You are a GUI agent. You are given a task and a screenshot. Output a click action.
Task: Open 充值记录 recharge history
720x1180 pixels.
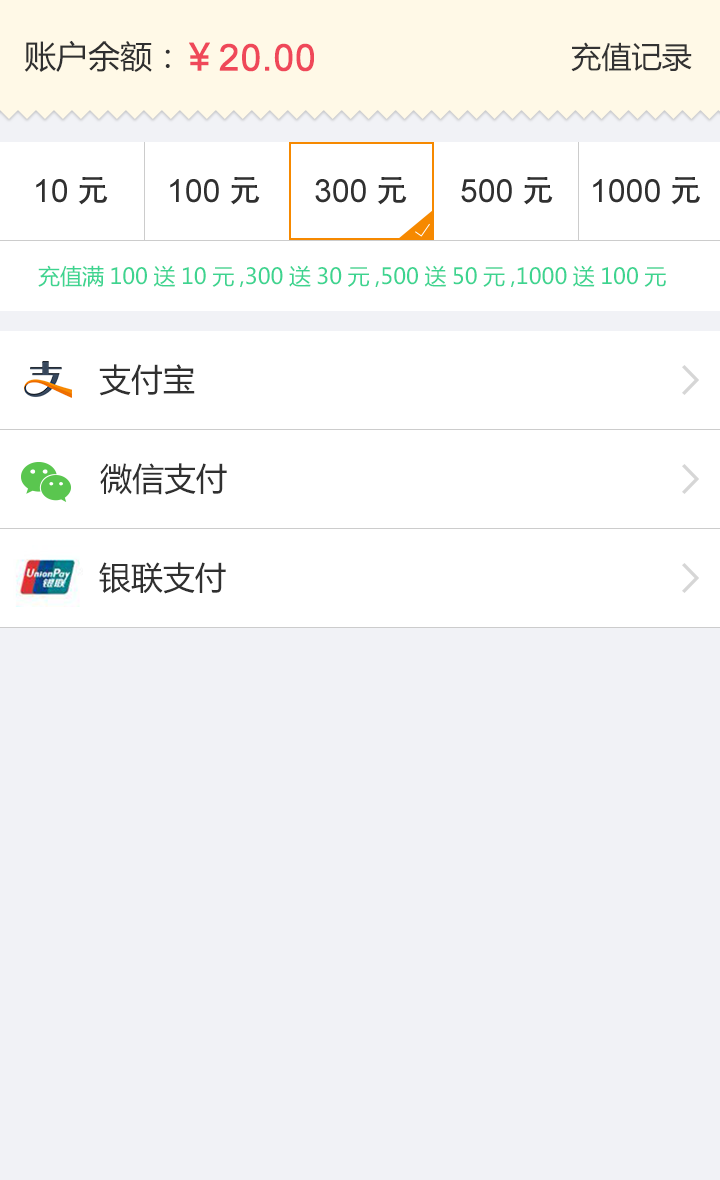[x=630, y=58]
